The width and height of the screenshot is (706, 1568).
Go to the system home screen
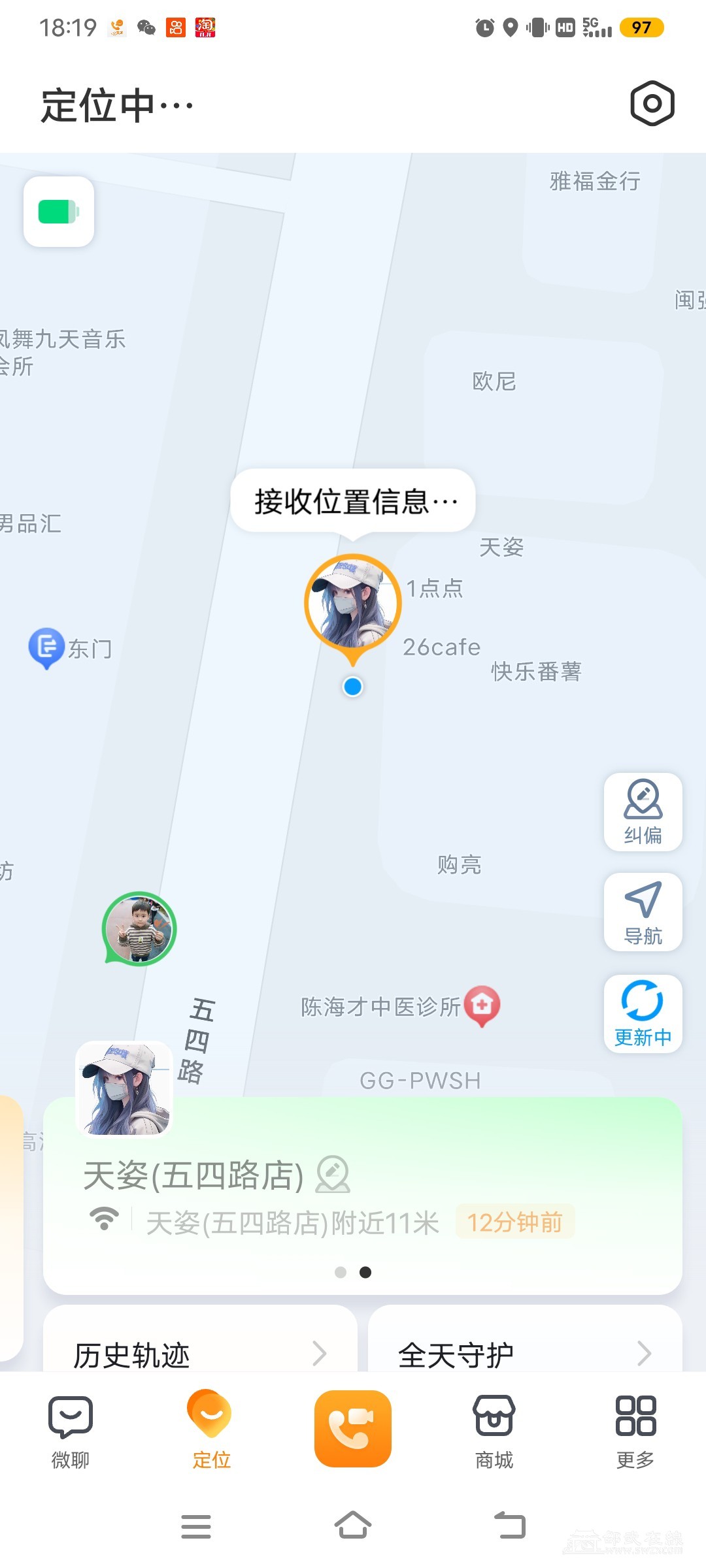pos(352,1526)
